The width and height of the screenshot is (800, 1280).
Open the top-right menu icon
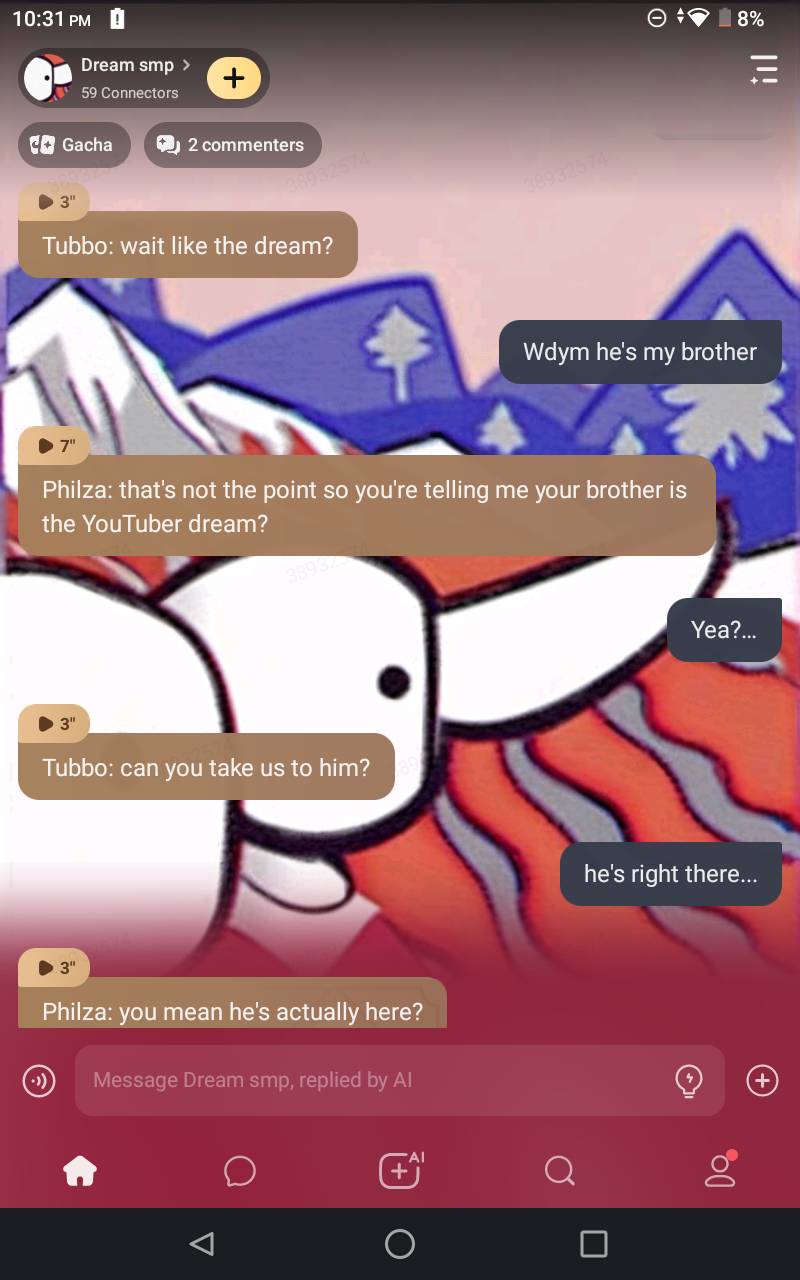point(764,69)
